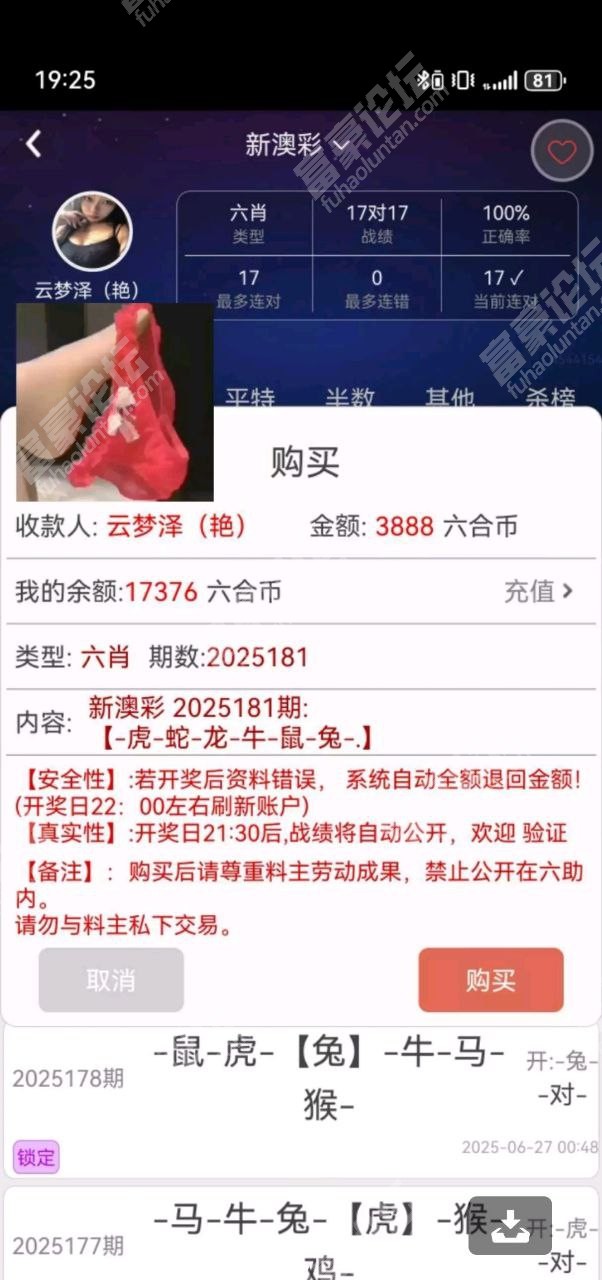
Task: Go back with the arrow icon
Action: pyautogui.click(x=34, y=144)
